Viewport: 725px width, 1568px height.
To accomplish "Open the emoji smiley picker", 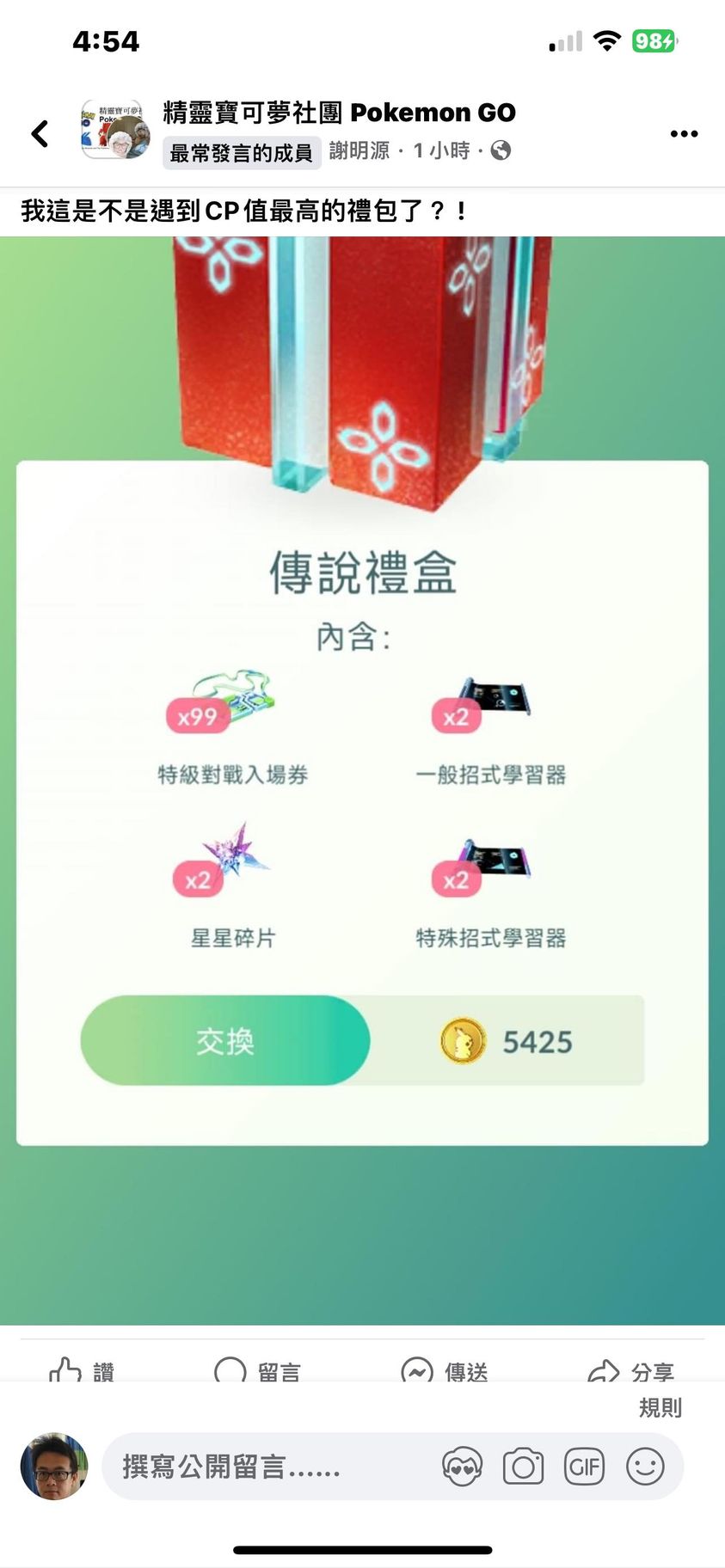I will tap(645, 1467).
